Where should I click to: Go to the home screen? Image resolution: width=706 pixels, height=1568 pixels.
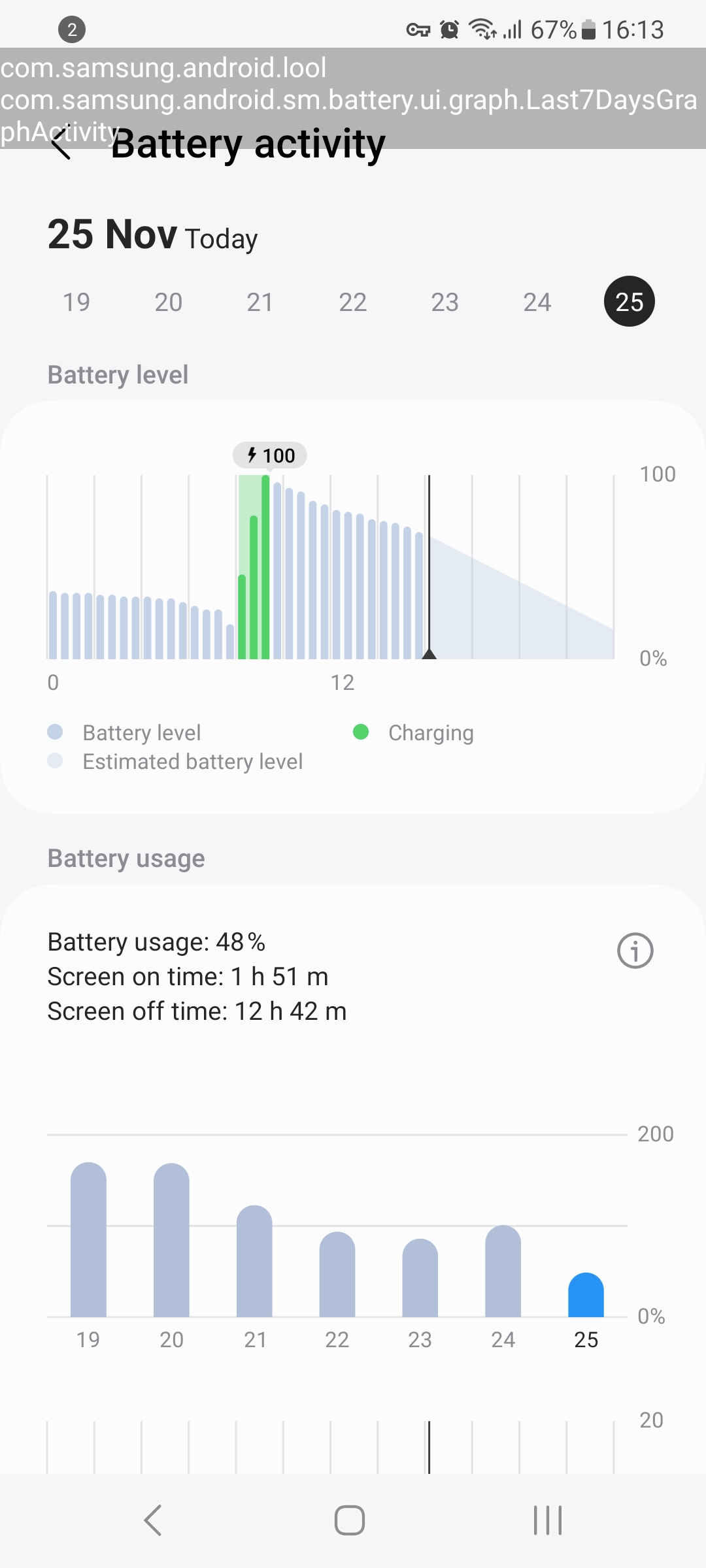click(350, 1520)
